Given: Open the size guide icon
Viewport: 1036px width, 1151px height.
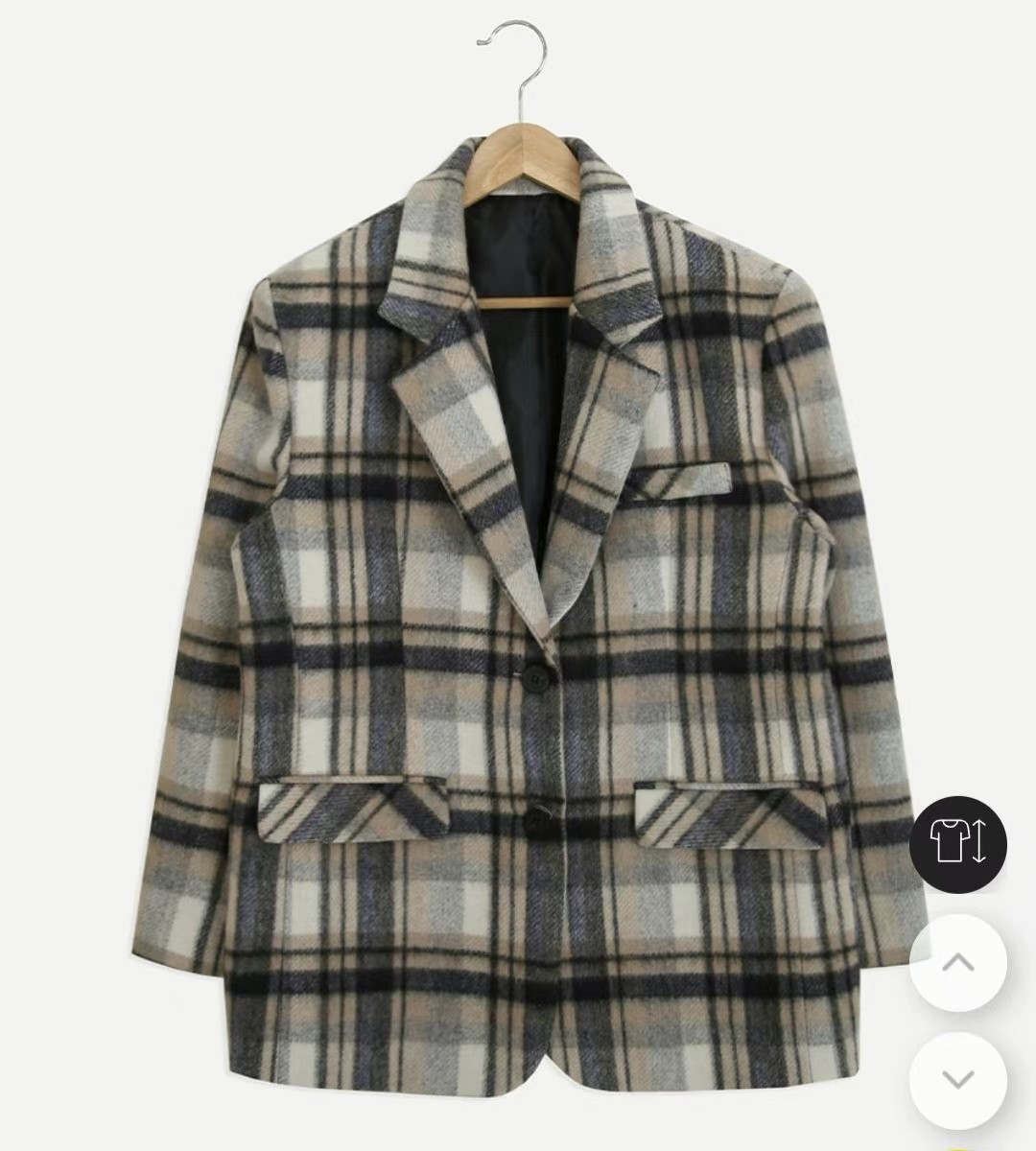Looking at the screenshot, I should (957, 844).
